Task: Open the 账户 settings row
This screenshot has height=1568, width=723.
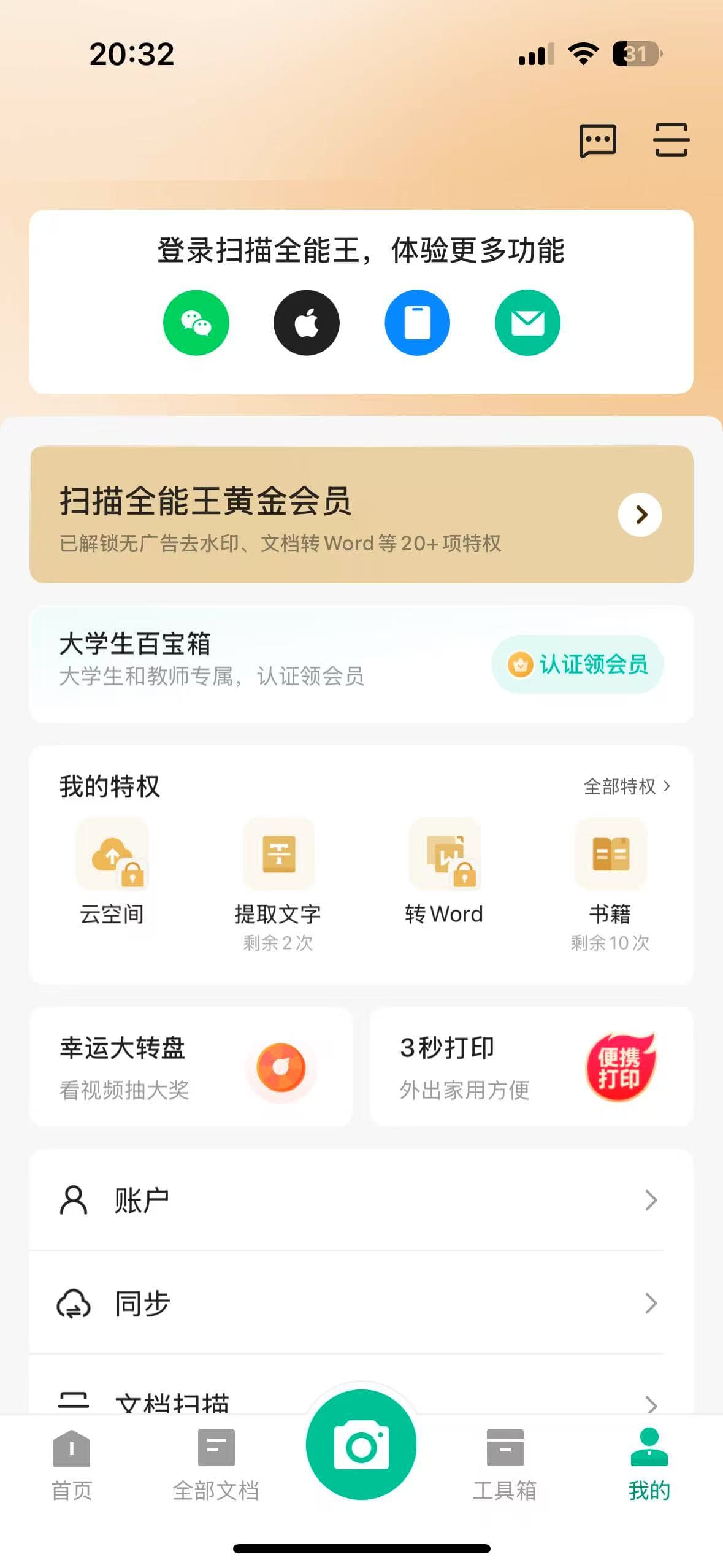Action: (x=361, y=1200)
